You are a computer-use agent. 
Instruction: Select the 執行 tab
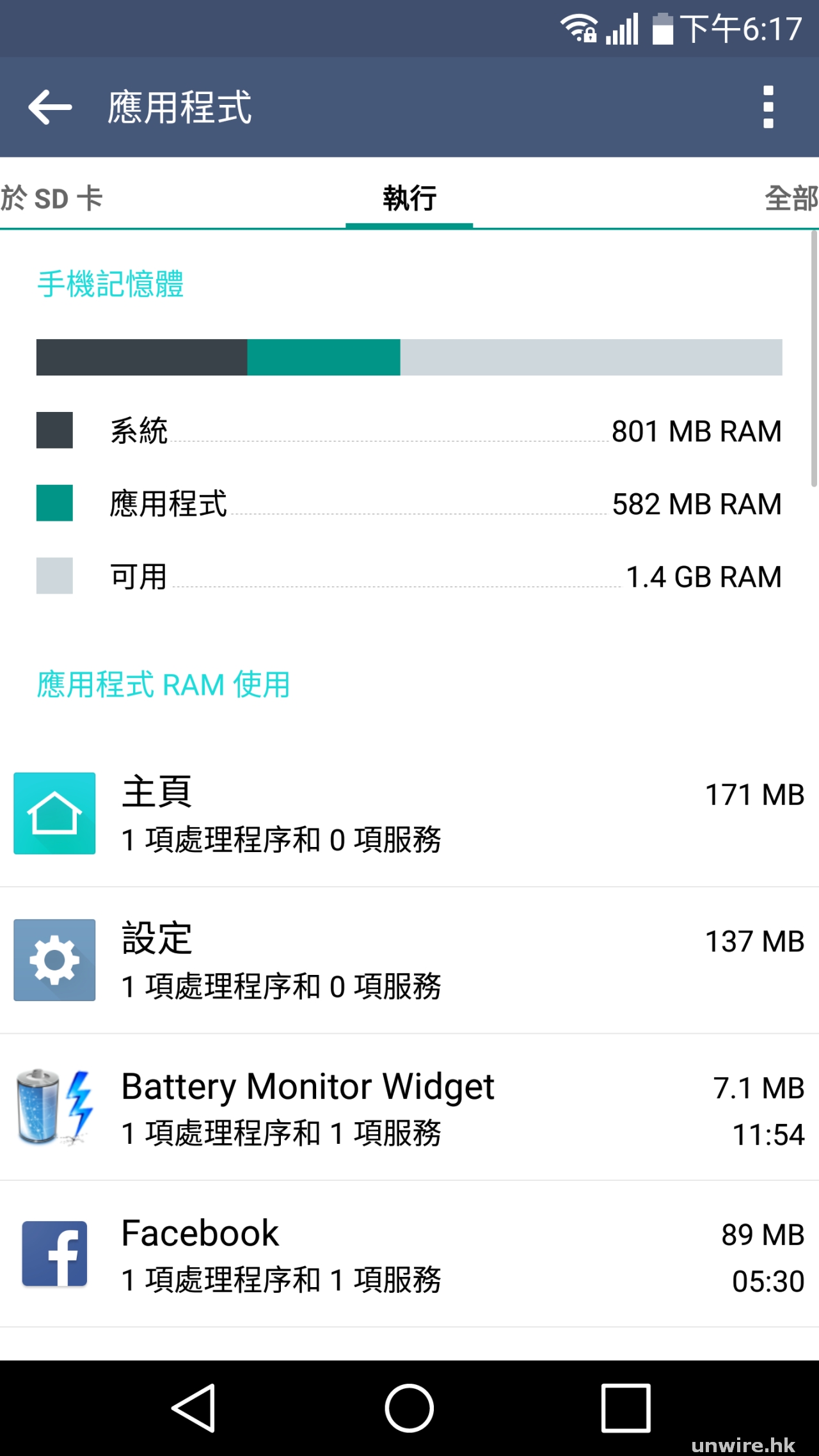pos(409,198)
